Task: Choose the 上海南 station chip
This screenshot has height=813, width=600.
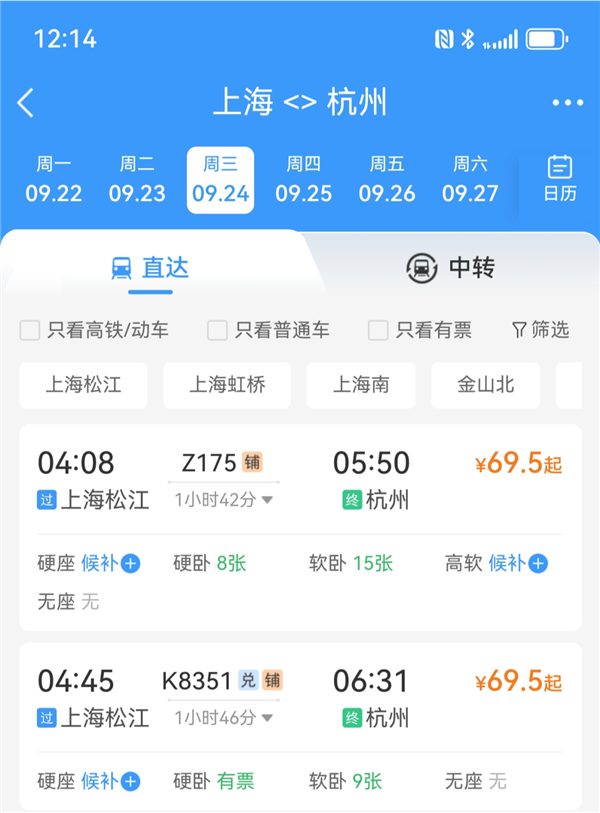Action: pos(361,385)
